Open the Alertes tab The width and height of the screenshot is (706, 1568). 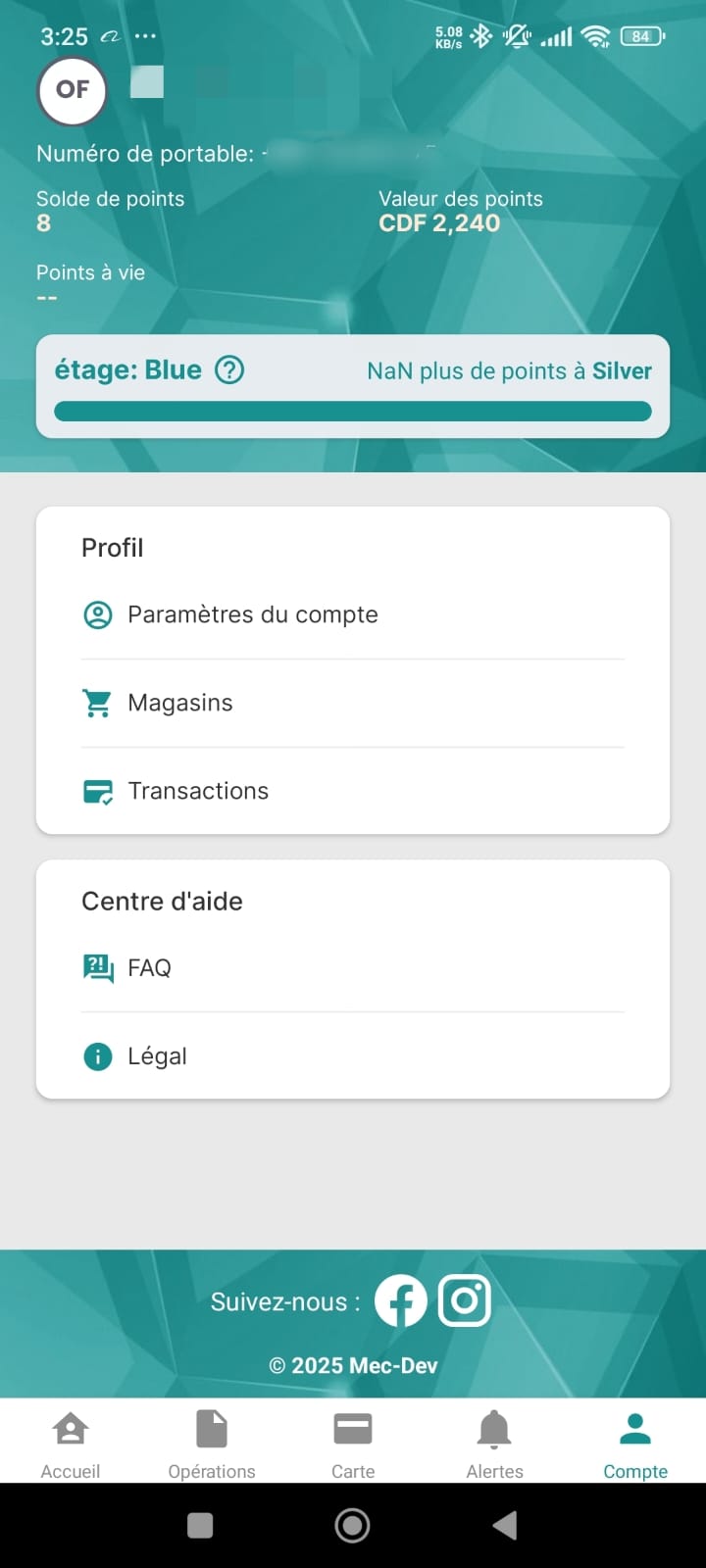coord(494,1443)
